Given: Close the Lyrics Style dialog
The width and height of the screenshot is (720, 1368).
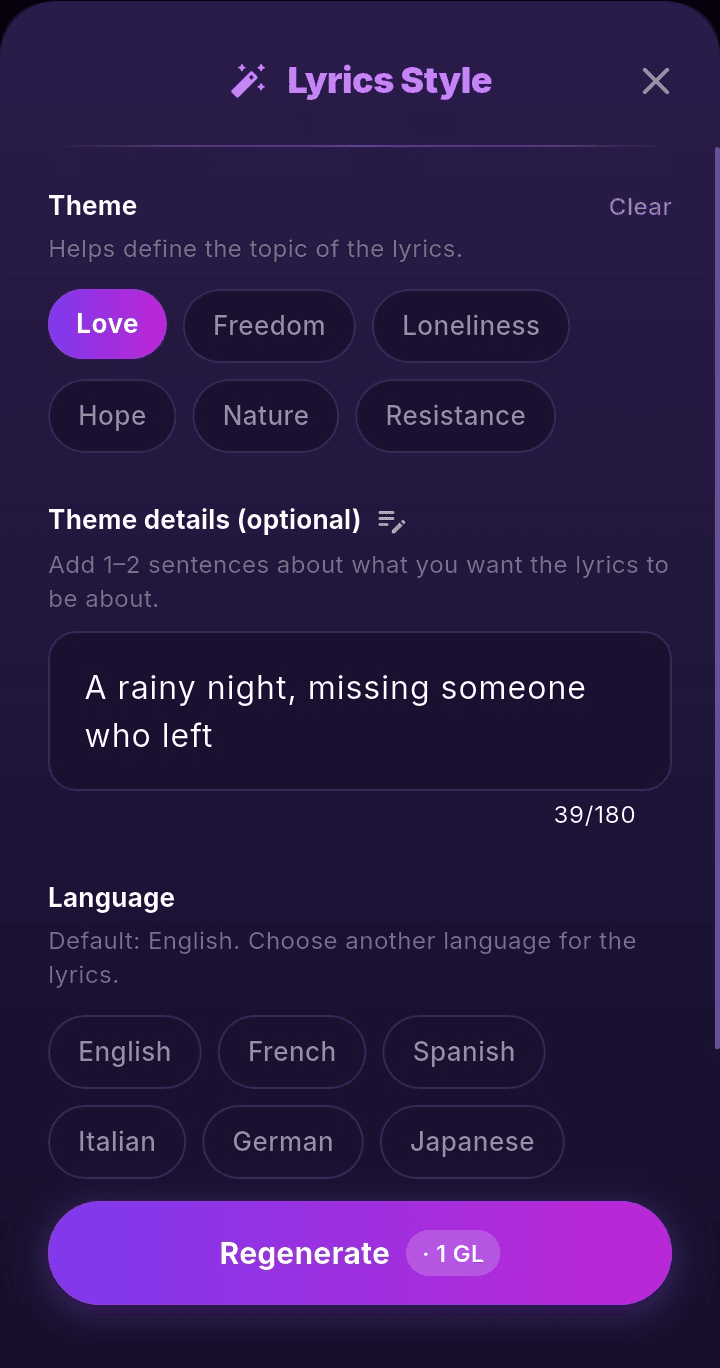Looking at the screenshot, I should 656,81.
